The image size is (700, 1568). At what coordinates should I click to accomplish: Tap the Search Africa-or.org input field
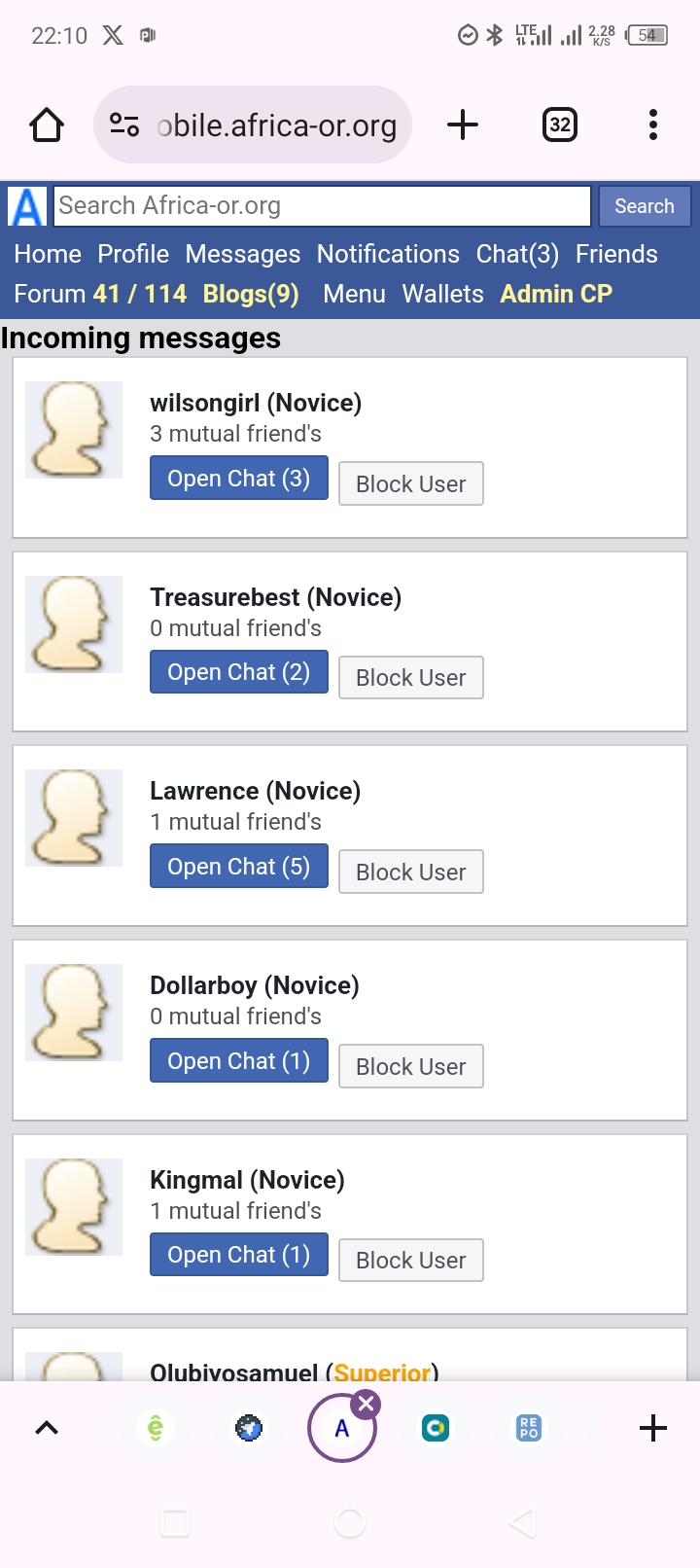322,206
